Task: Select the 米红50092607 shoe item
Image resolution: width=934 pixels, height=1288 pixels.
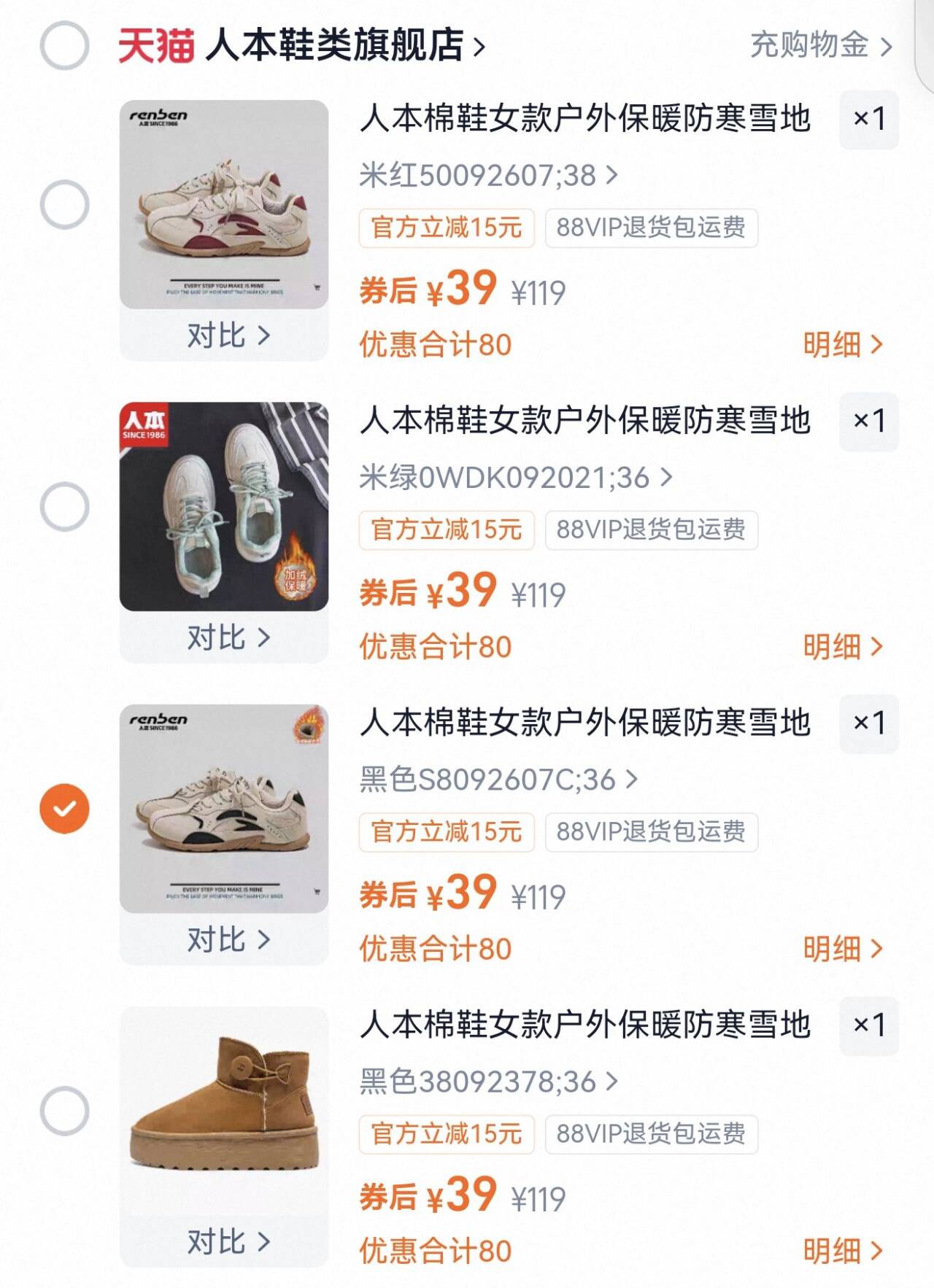Action: tap(64, 204)
